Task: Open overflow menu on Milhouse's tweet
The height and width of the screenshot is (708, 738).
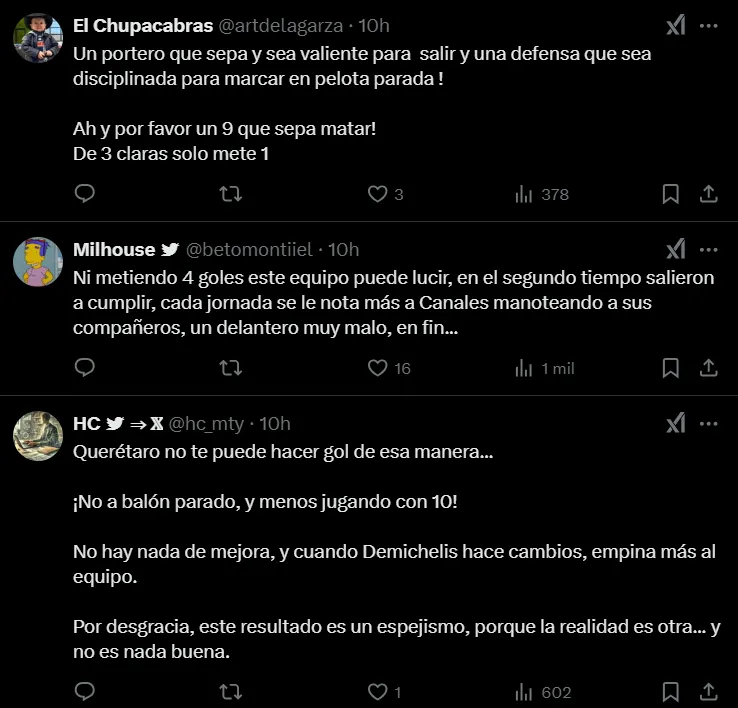Action: (x=708, y=249)
